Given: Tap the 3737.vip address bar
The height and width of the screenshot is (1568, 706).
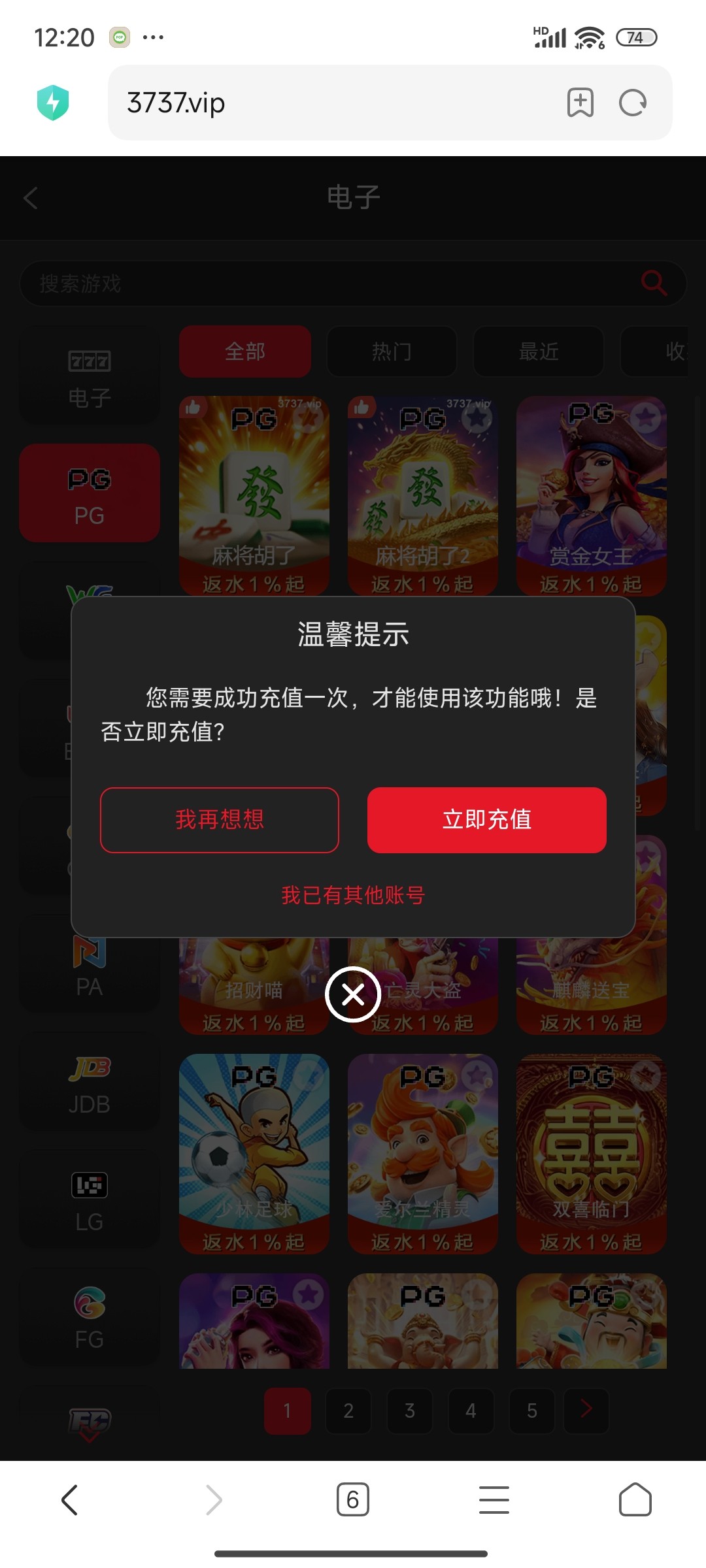Looking at the screenshot, I should click(327, 103).
